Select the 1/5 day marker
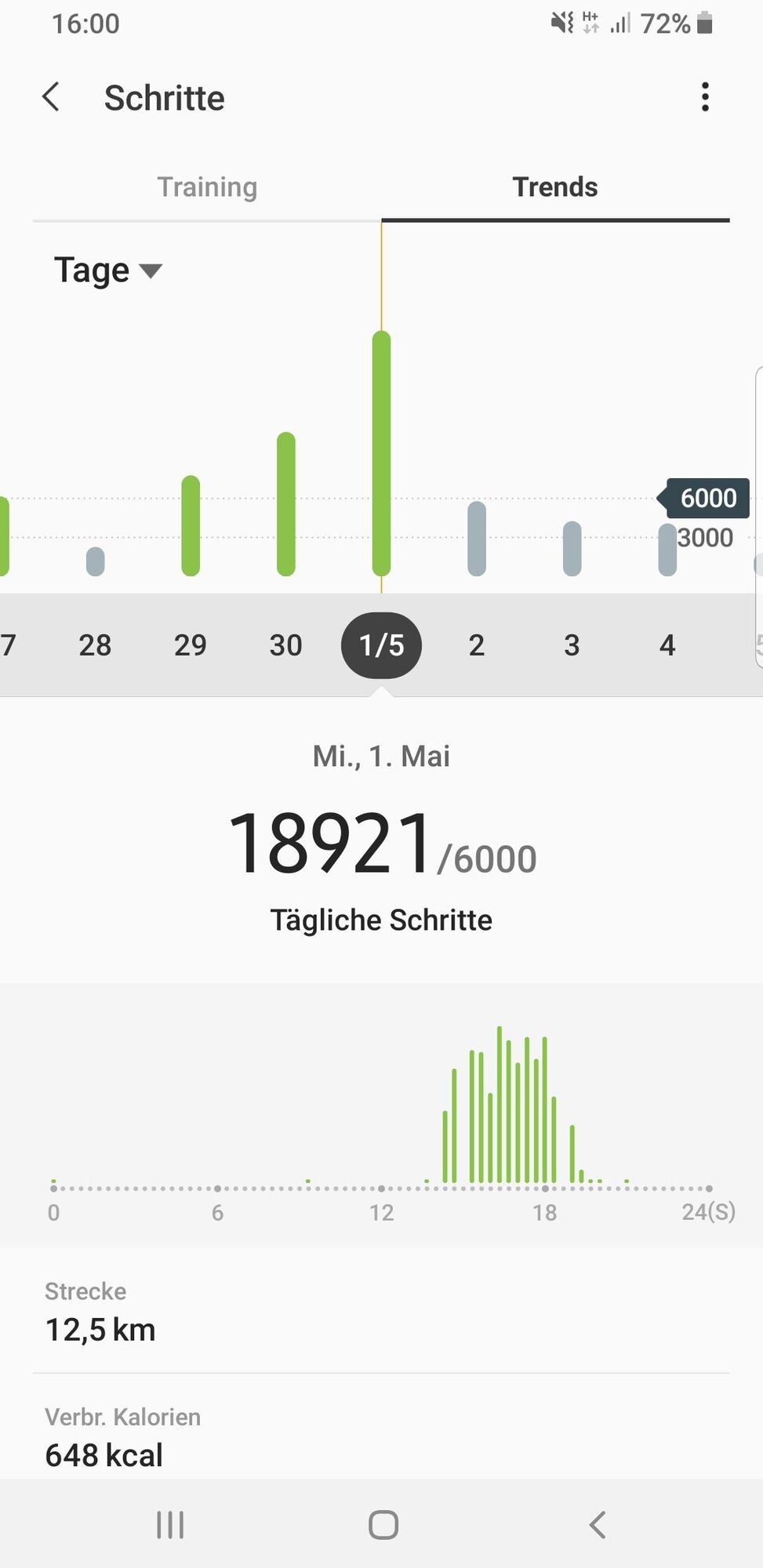The height and width of the screenshot is (1568, 763). click(x=382, y=645)
